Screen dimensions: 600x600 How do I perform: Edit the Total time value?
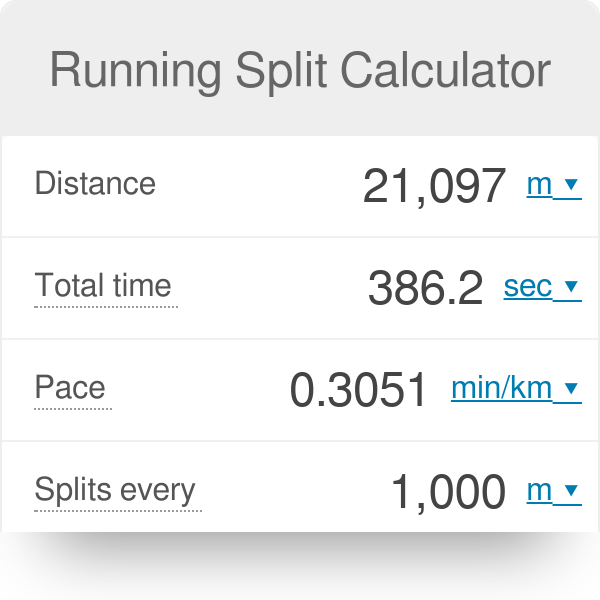coord(425,288)
